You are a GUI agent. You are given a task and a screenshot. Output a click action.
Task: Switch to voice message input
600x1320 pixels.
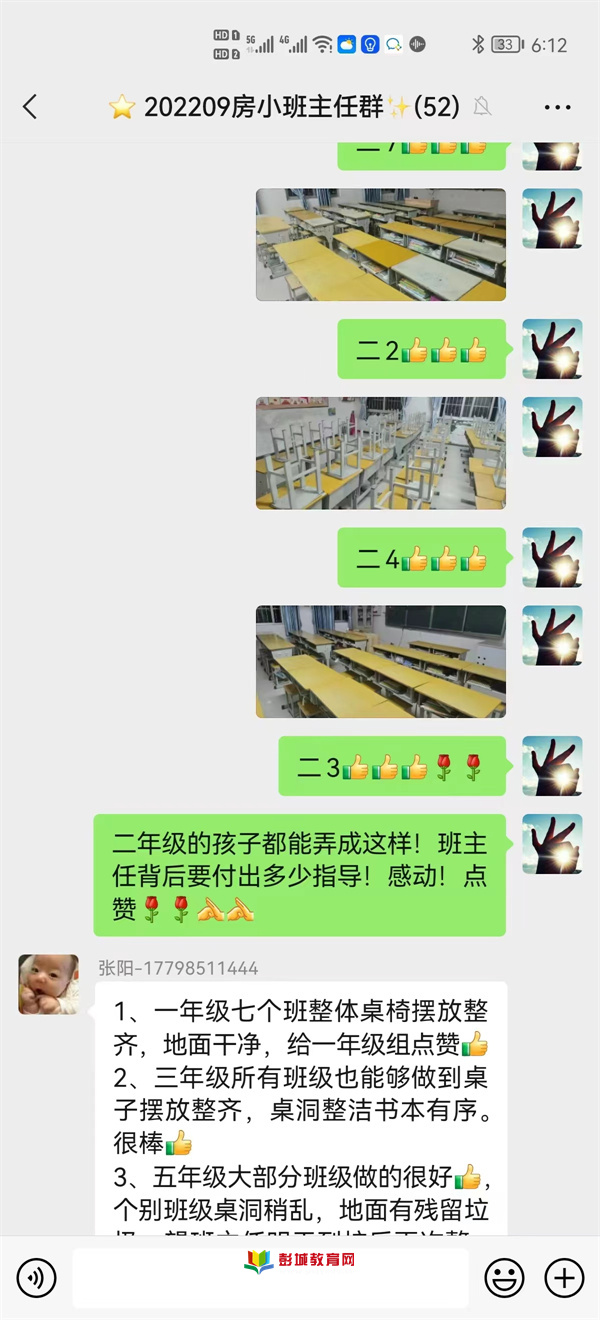pos(37,1277)
